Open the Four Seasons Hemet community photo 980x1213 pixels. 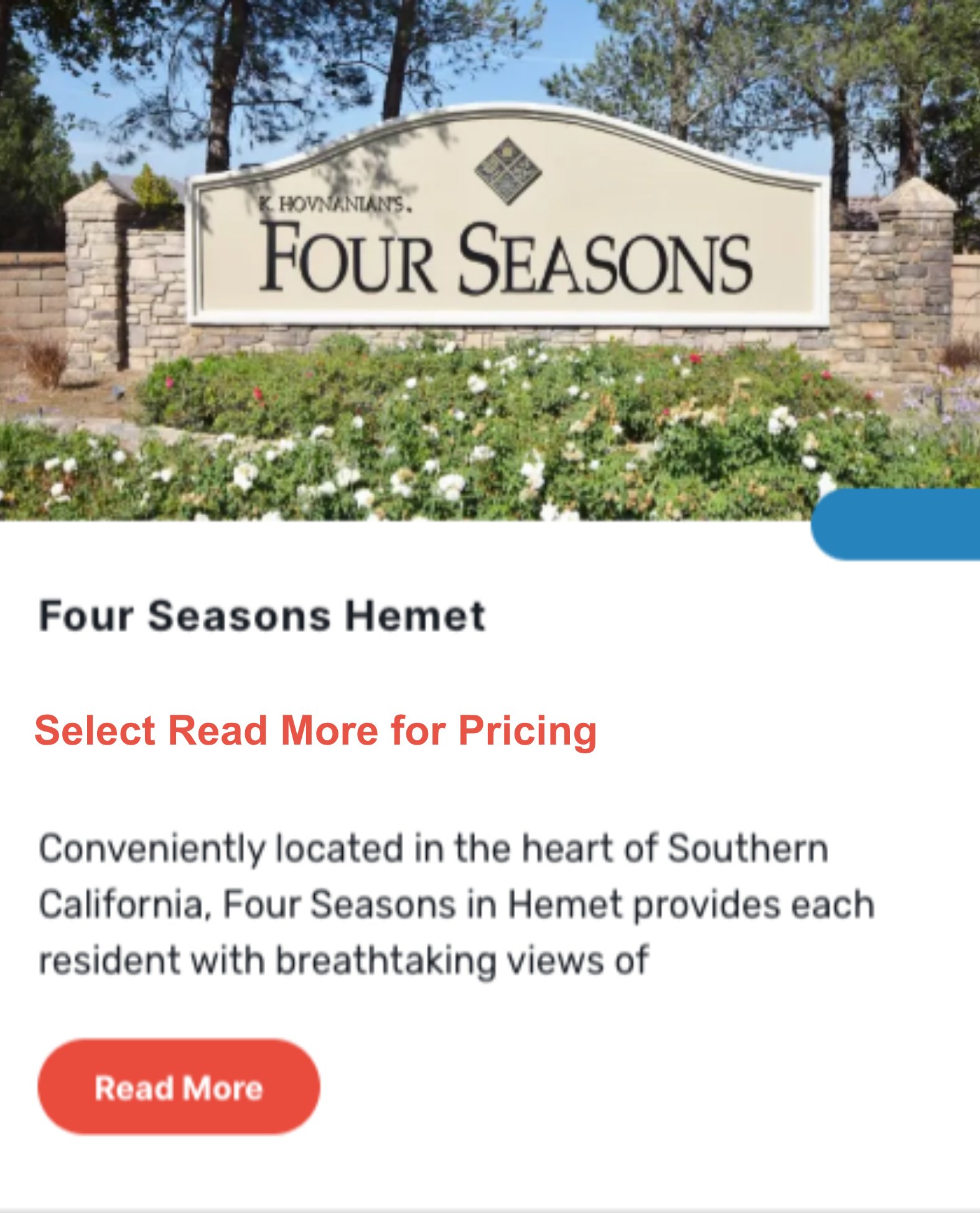[x=490, y=260]
